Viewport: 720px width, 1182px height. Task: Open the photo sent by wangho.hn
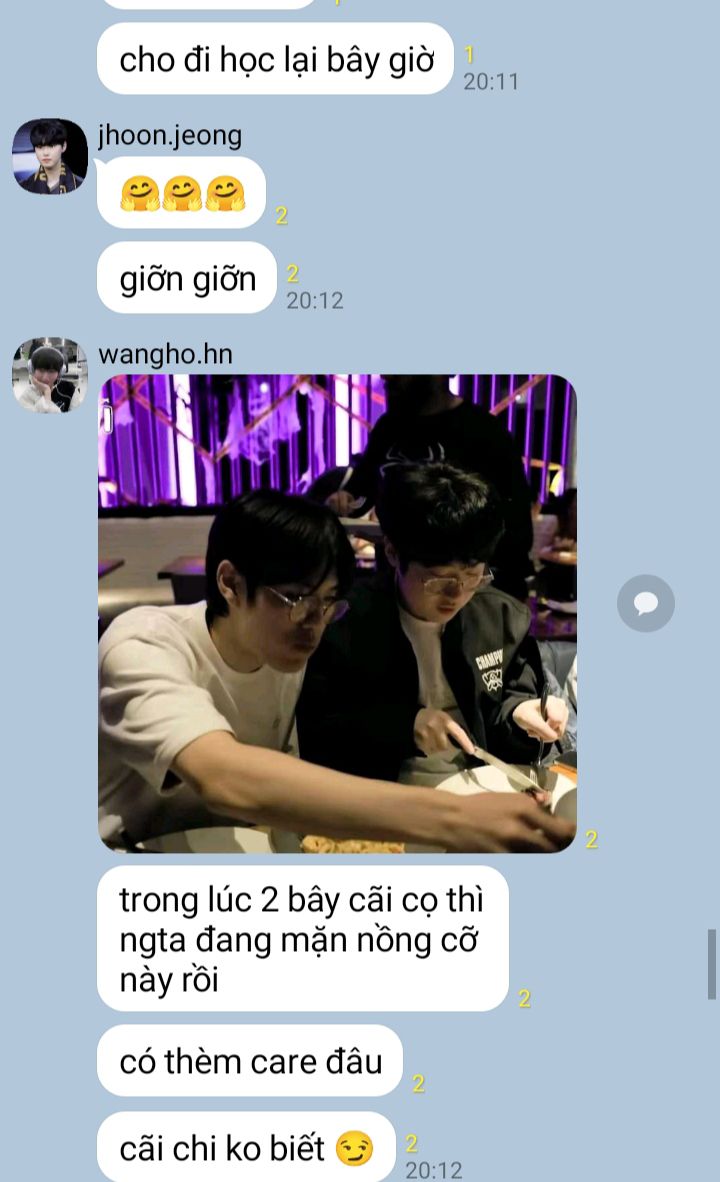tap(337, 614)
